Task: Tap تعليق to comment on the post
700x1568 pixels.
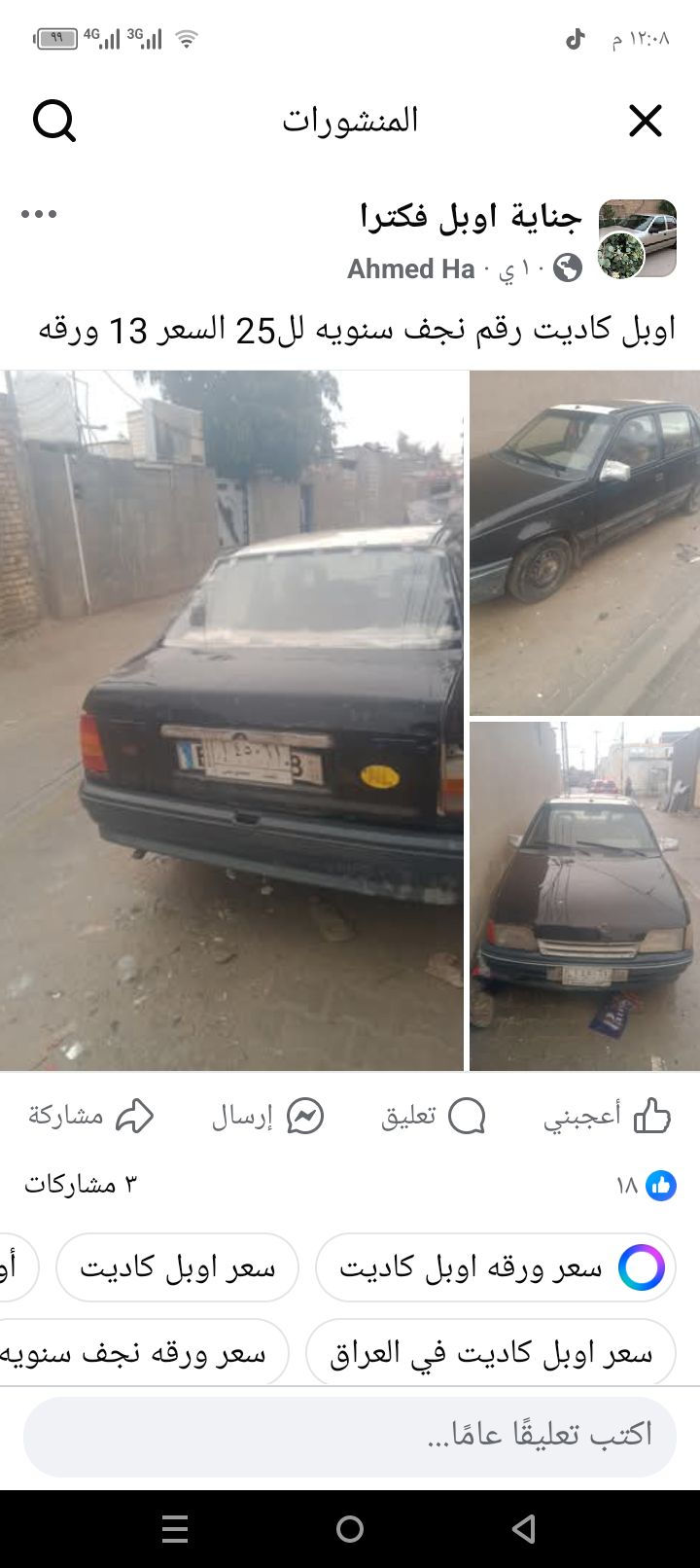Action: 433,1116
